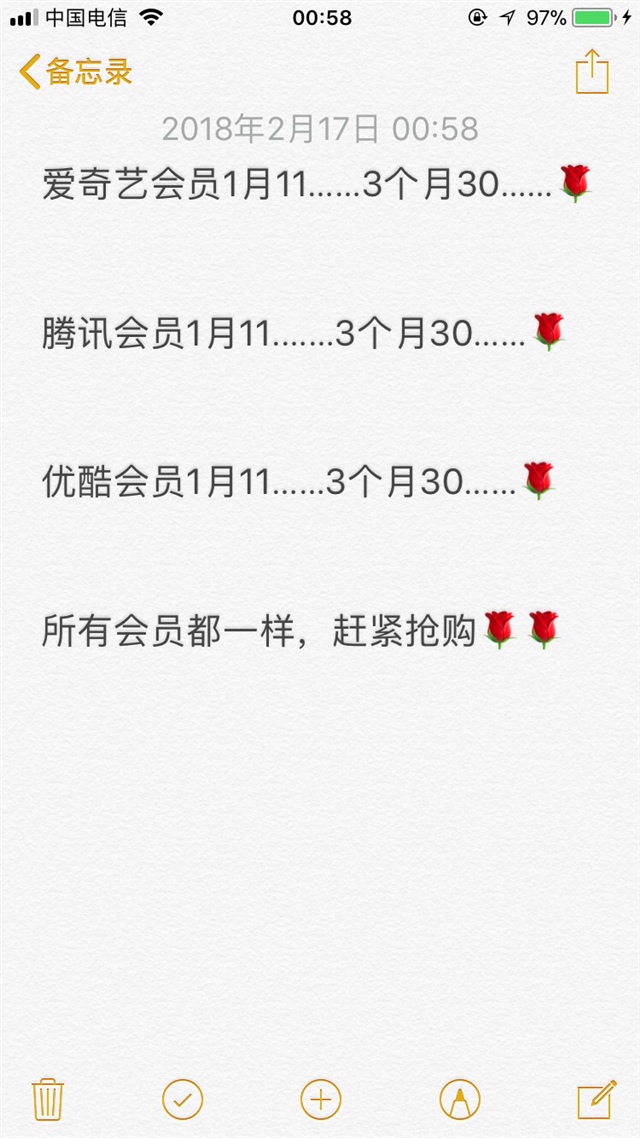Viewport: 640px width, 1138px height.
Task: Compose a new note
Action: [x=596, y=1099]
